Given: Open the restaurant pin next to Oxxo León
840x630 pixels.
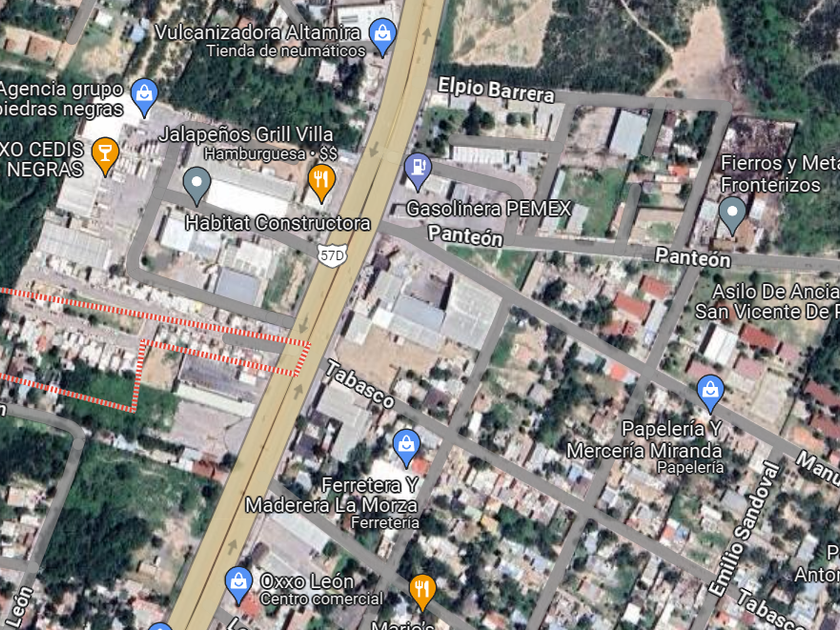Looking at the screenshot, I should 422,591.
